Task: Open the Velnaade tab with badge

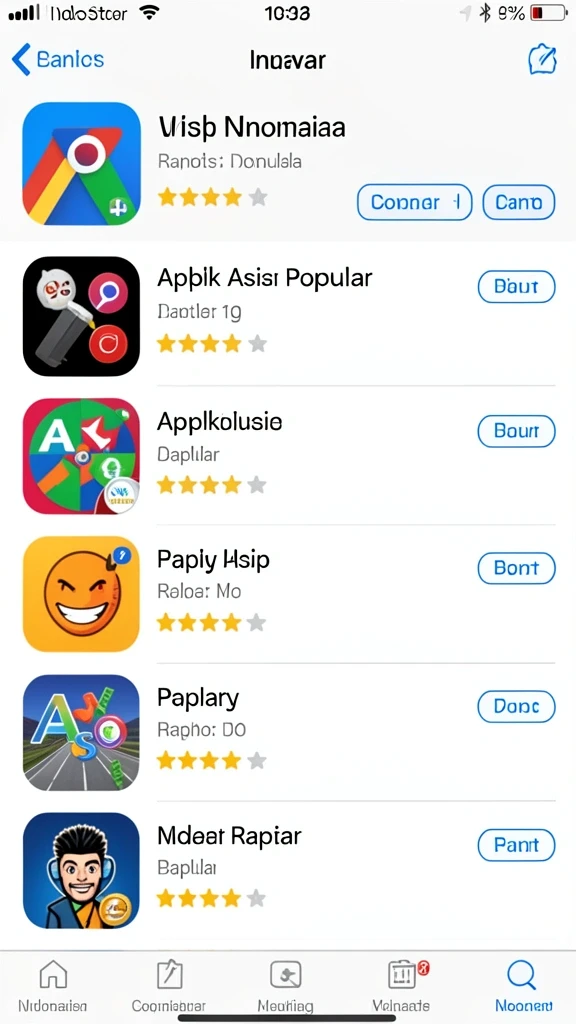Action: 401,986
